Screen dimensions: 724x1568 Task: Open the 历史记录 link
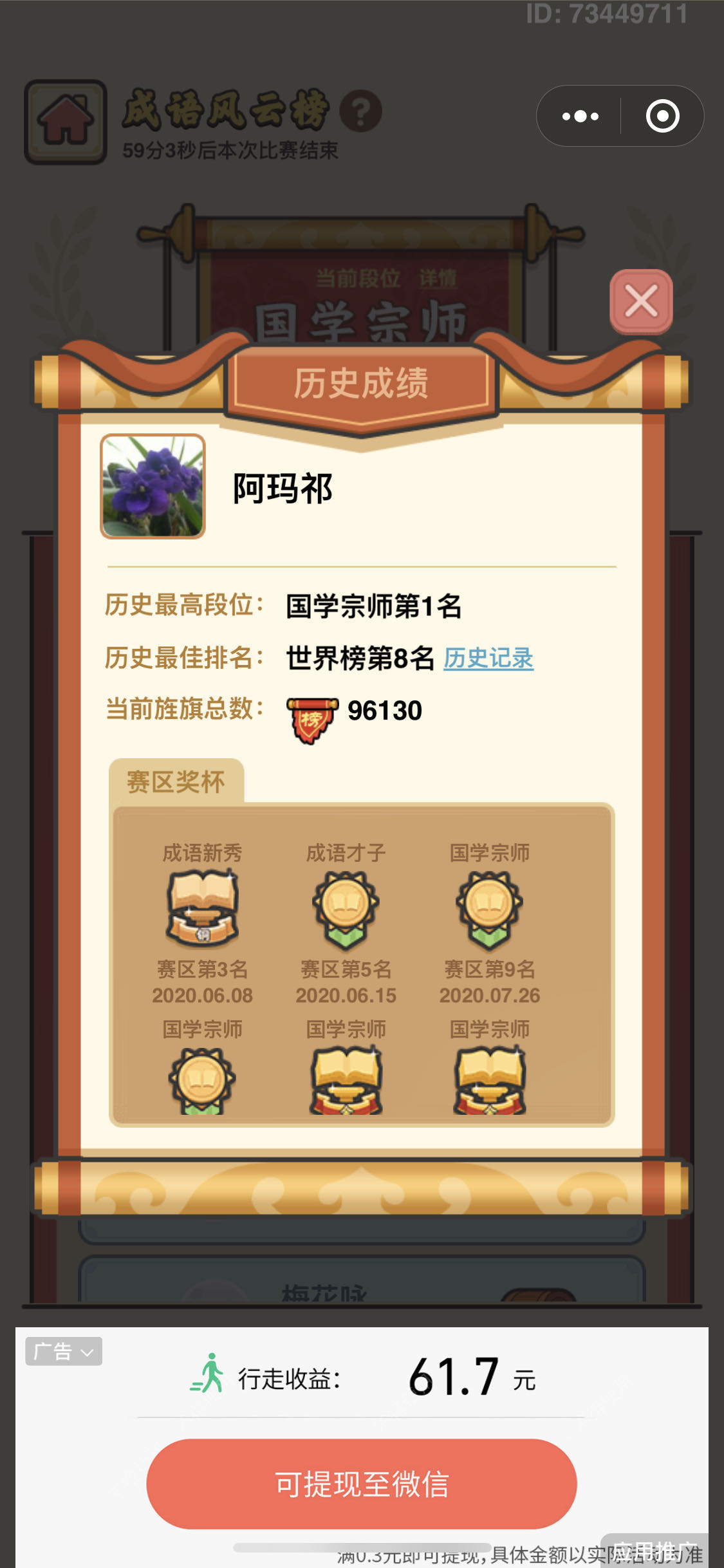(x=488, y=658)
